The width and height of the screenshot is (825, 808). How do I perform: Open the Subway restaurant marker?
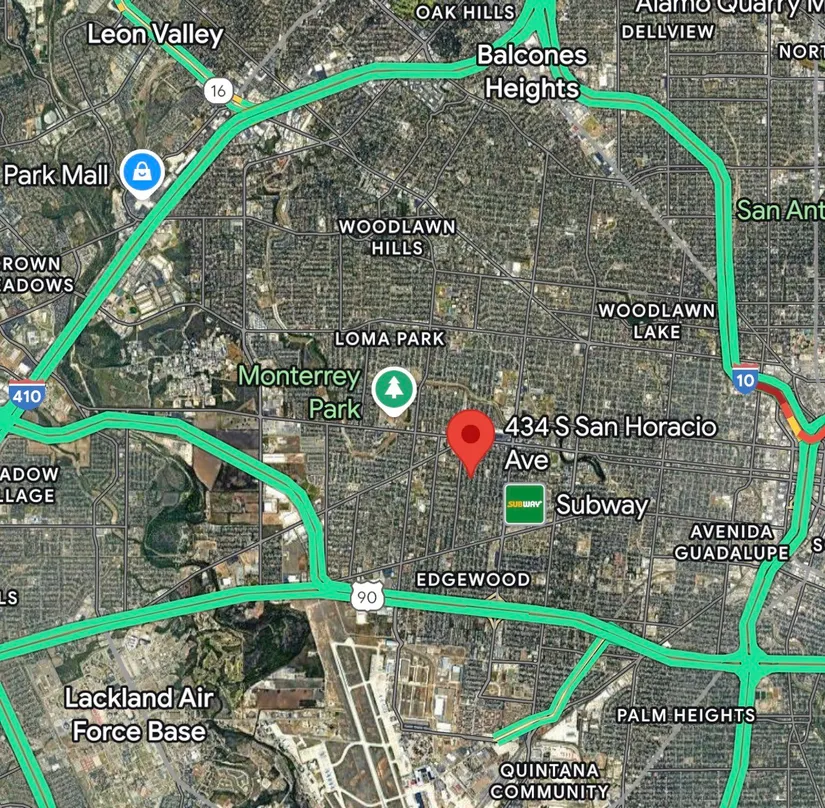524,504
